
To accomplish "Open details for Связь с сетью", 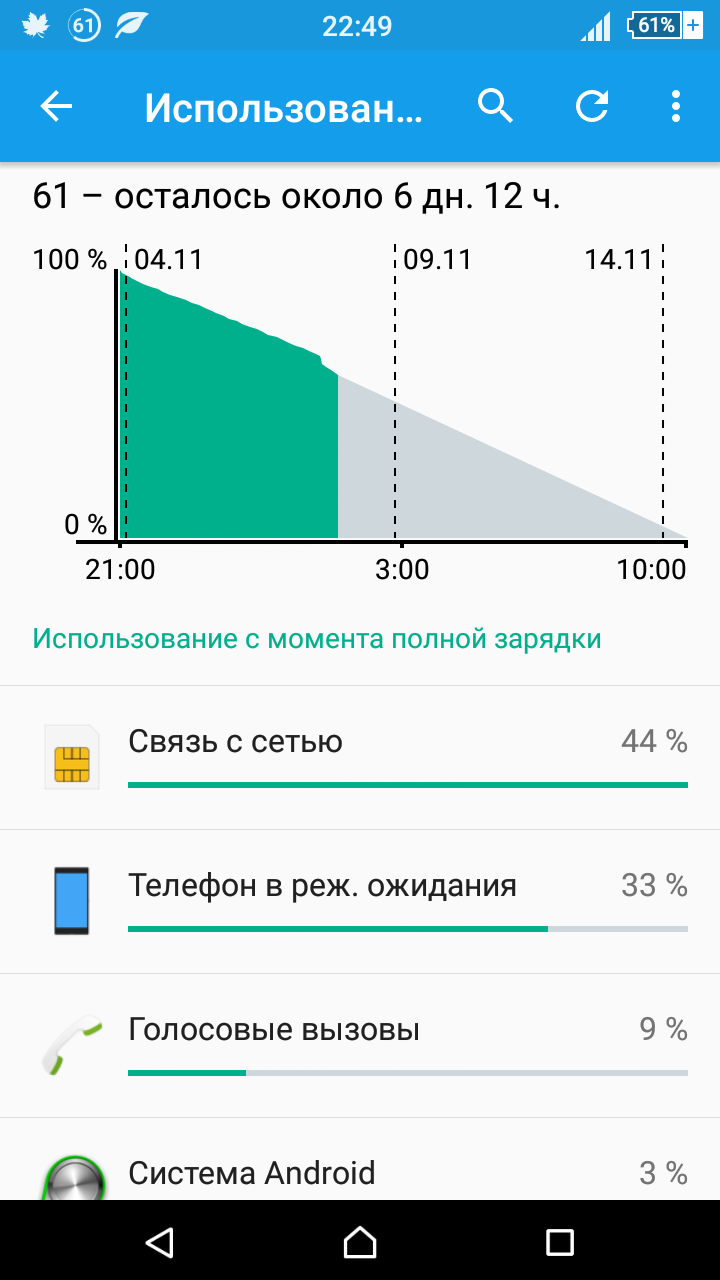I will tap(360, 757).
